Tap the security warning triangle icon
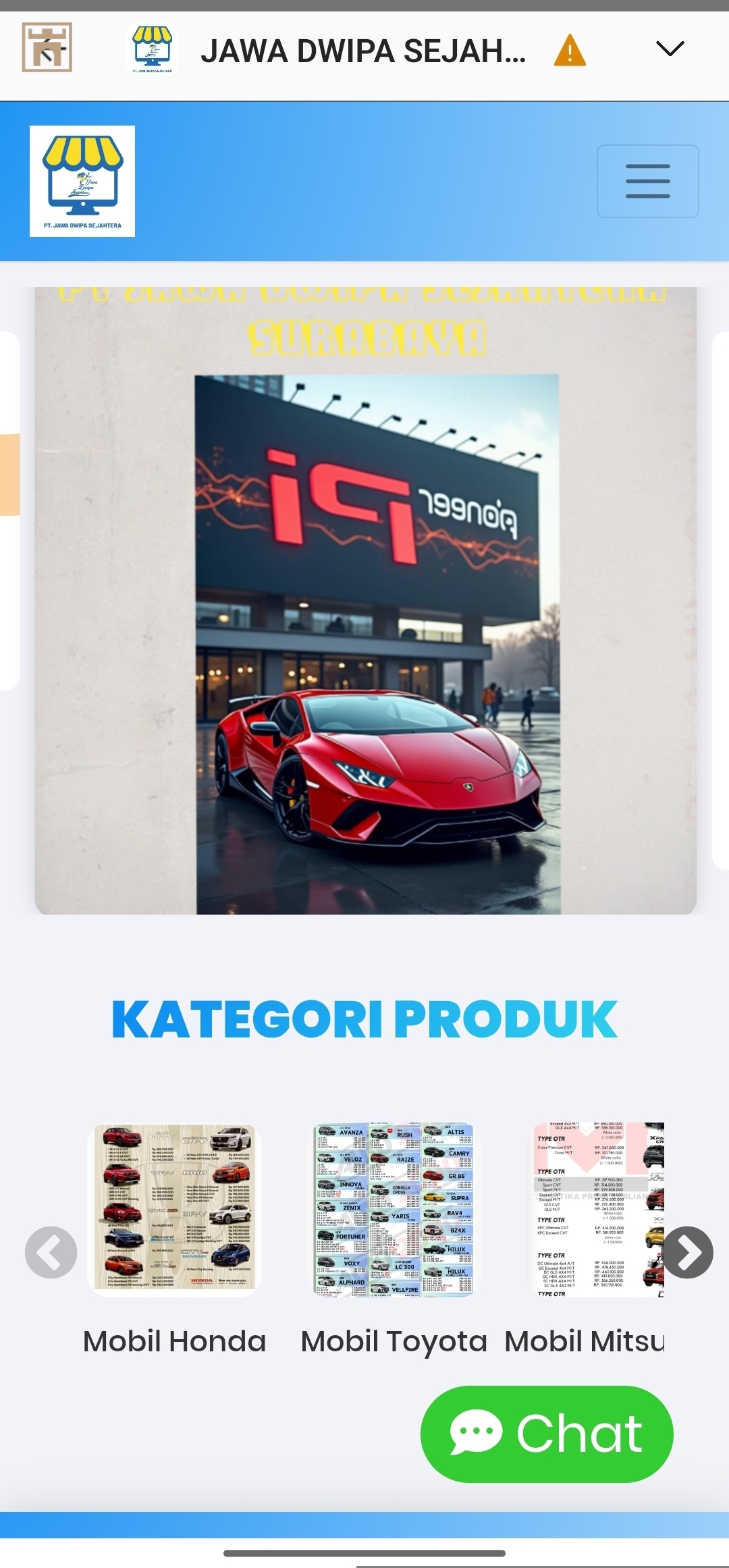Image resolution: width=729 pixels, height=1568 pixels. 570,51
